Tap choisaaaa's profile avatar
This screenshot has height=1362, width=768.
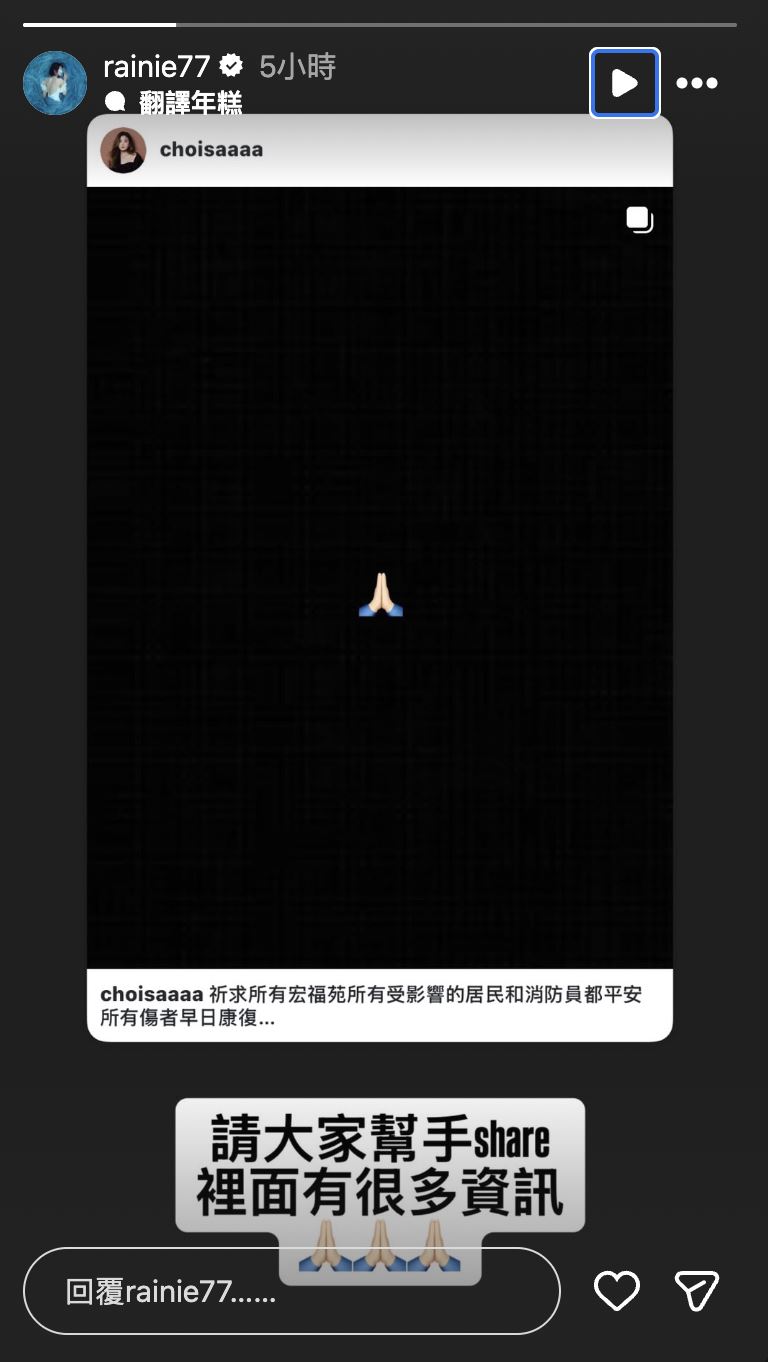[x=123, y=152]
